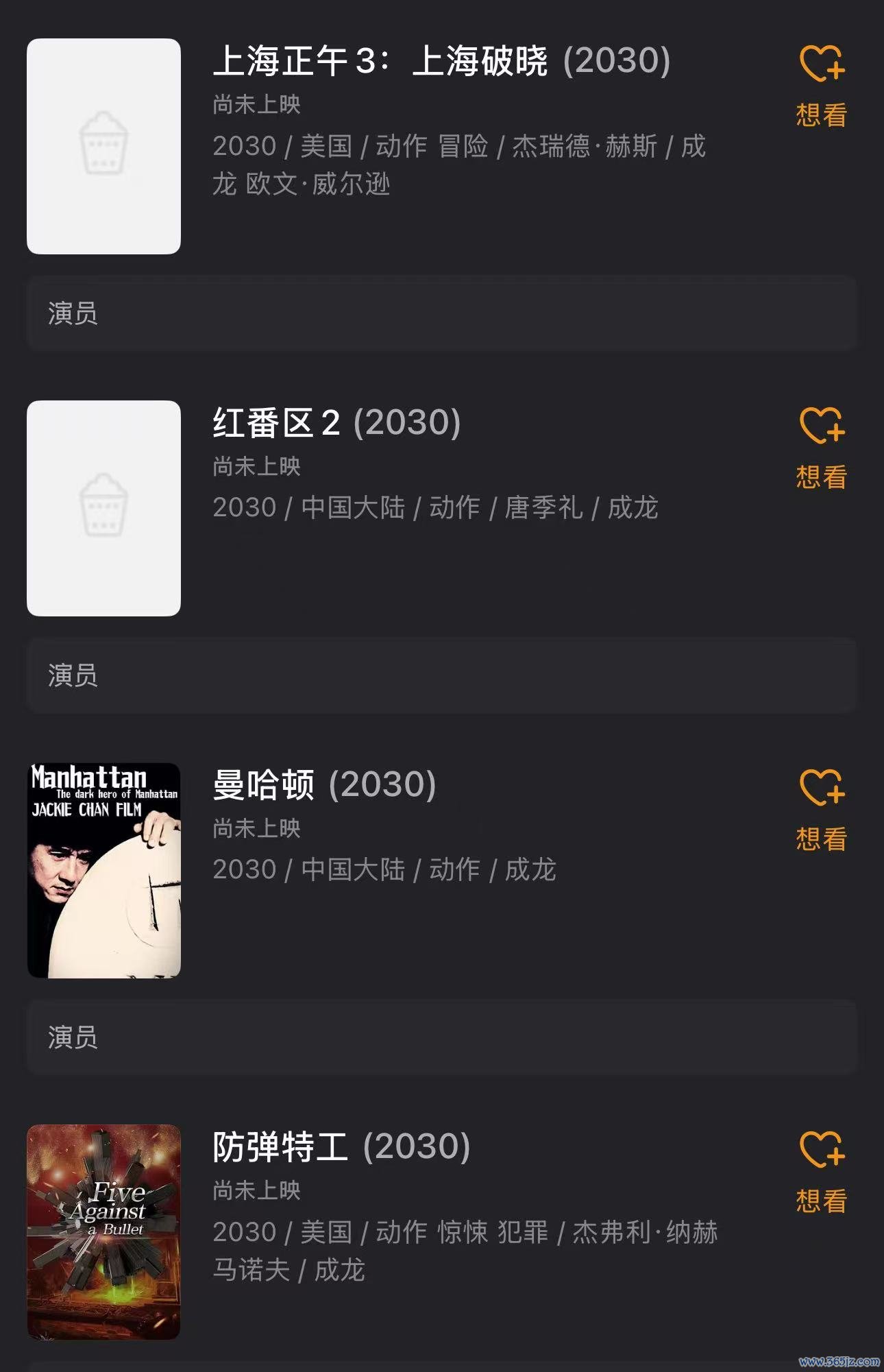884x1372 pixels.
Task: Open 防弹特工 Five Against a Bullet poster
Action: 103,1231
